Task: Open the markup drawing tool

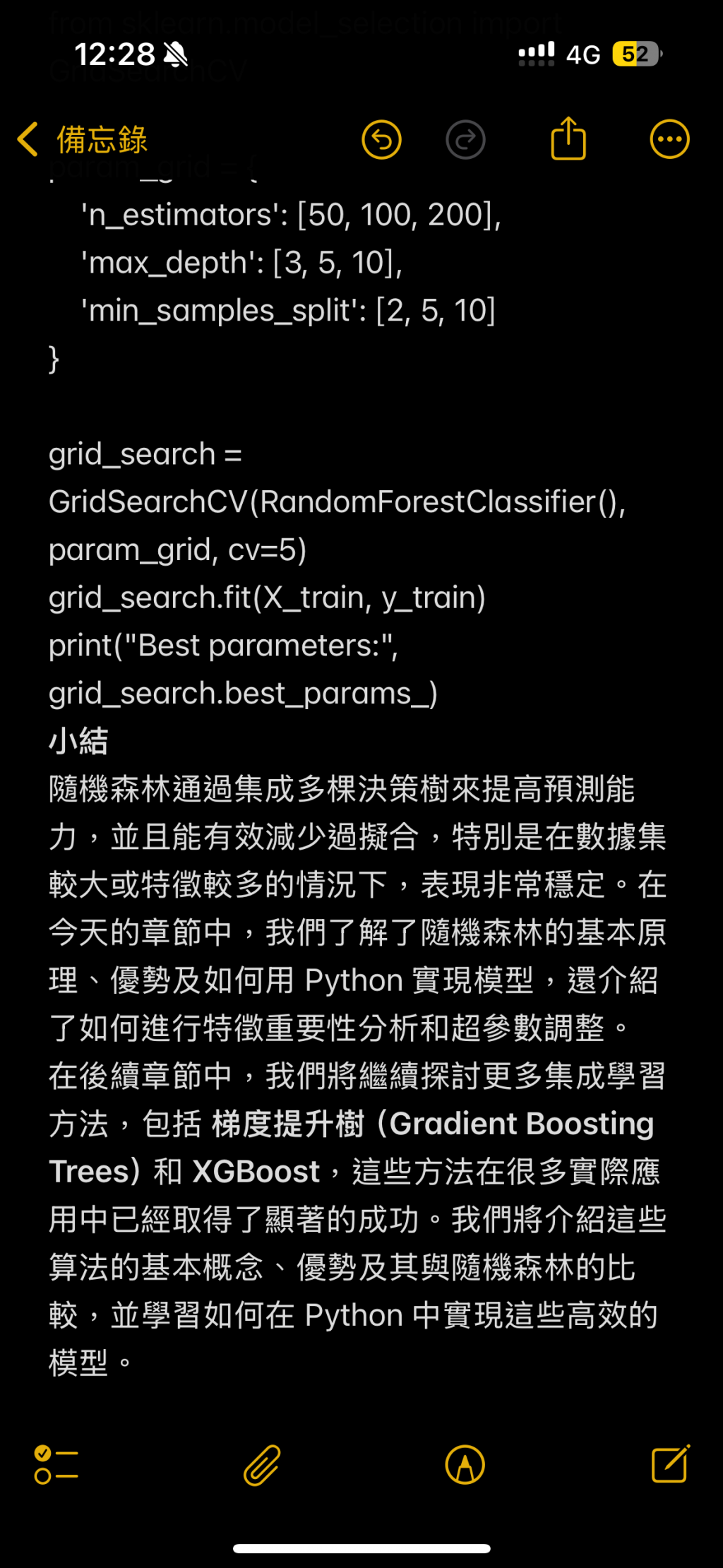Action: (x=465, y=1465)
